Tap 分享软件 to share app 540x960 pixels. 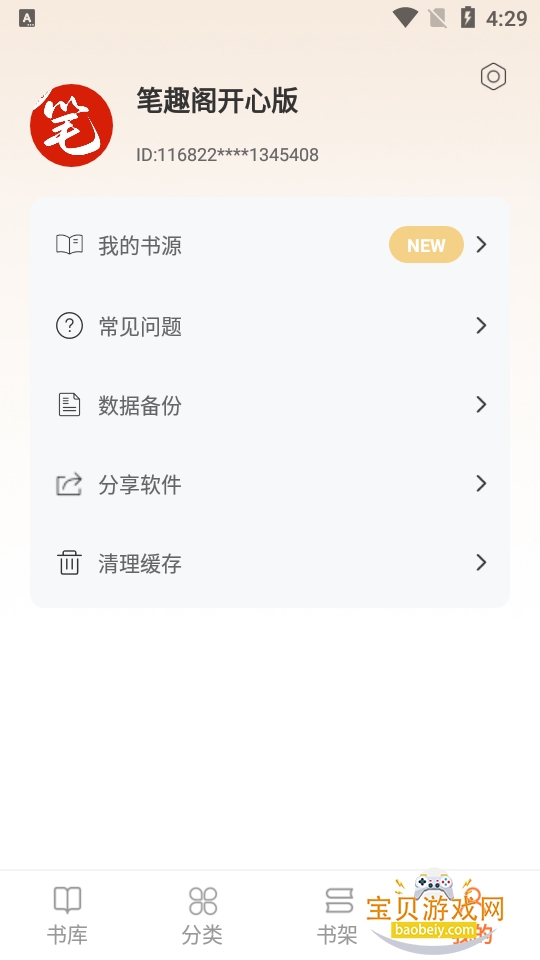click(270, 484)
